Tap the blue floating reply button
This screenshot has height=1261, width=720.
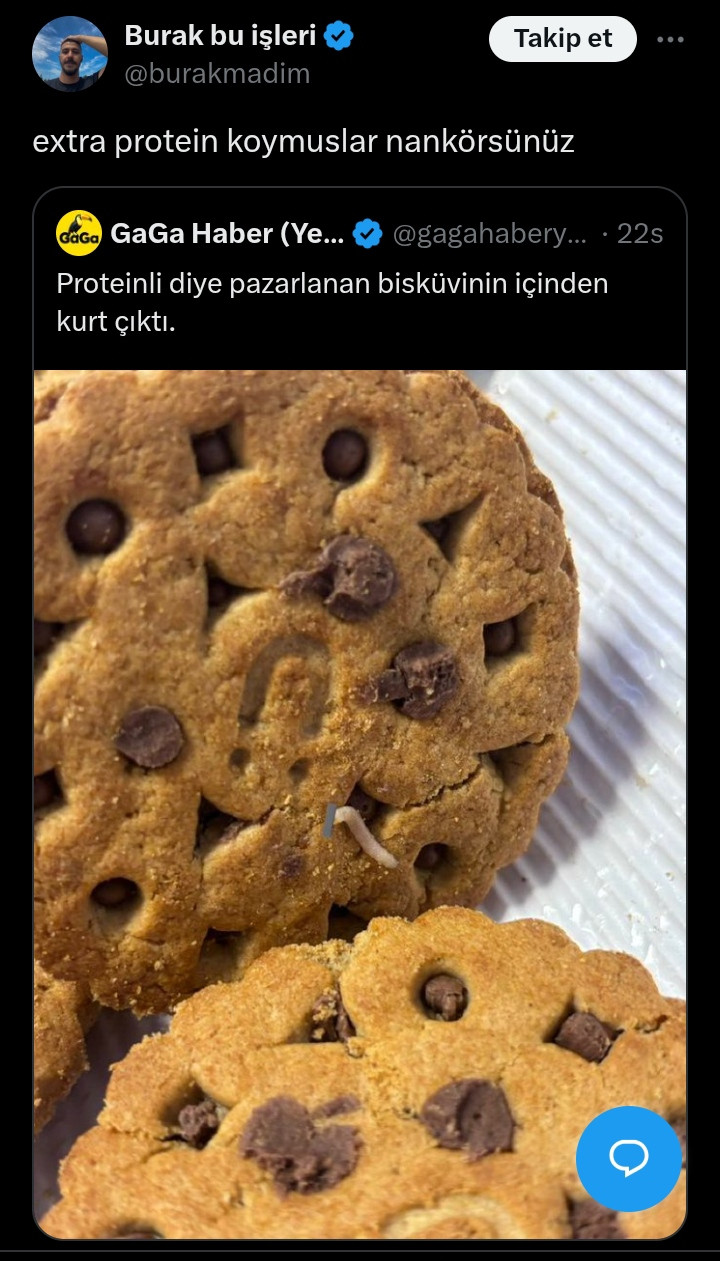(x=629, y=1158)
